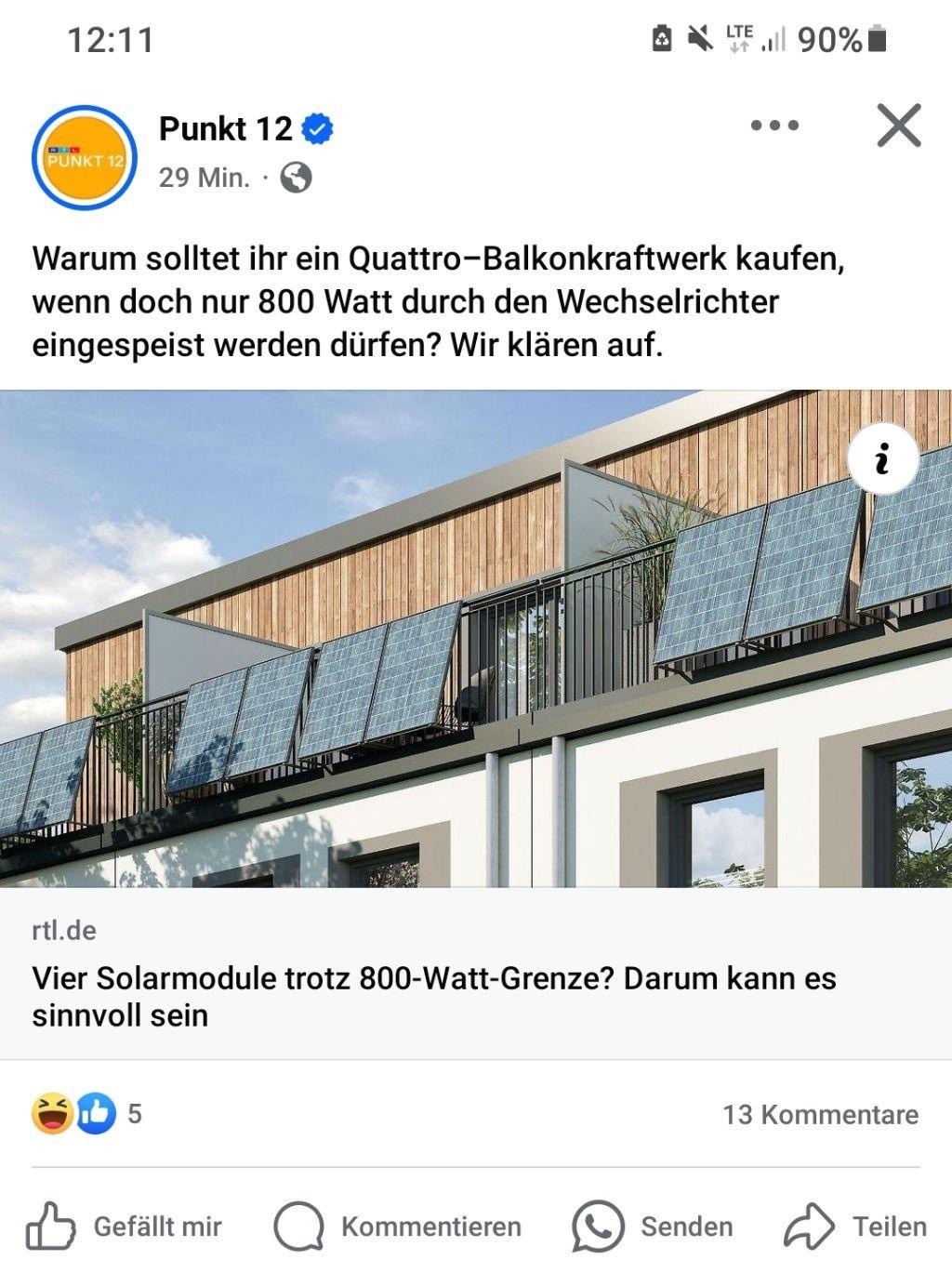The width and height of the screenshot is (952, 1273).
Task: Open the three-dot post options menu
Action: 774,126
